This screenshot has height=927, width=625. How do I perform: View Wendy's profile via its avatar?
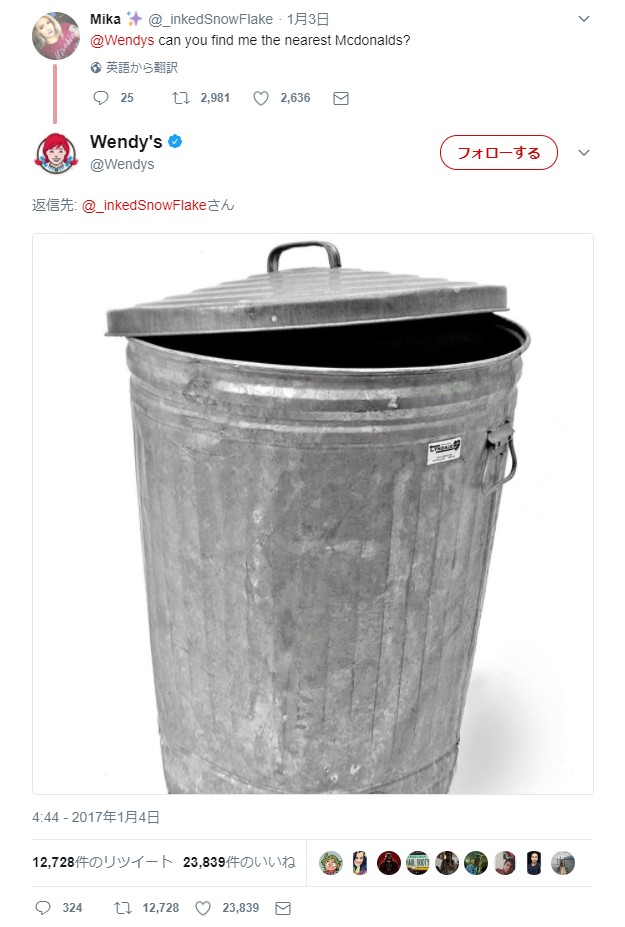pyautogui.click(x=56, y=152)
